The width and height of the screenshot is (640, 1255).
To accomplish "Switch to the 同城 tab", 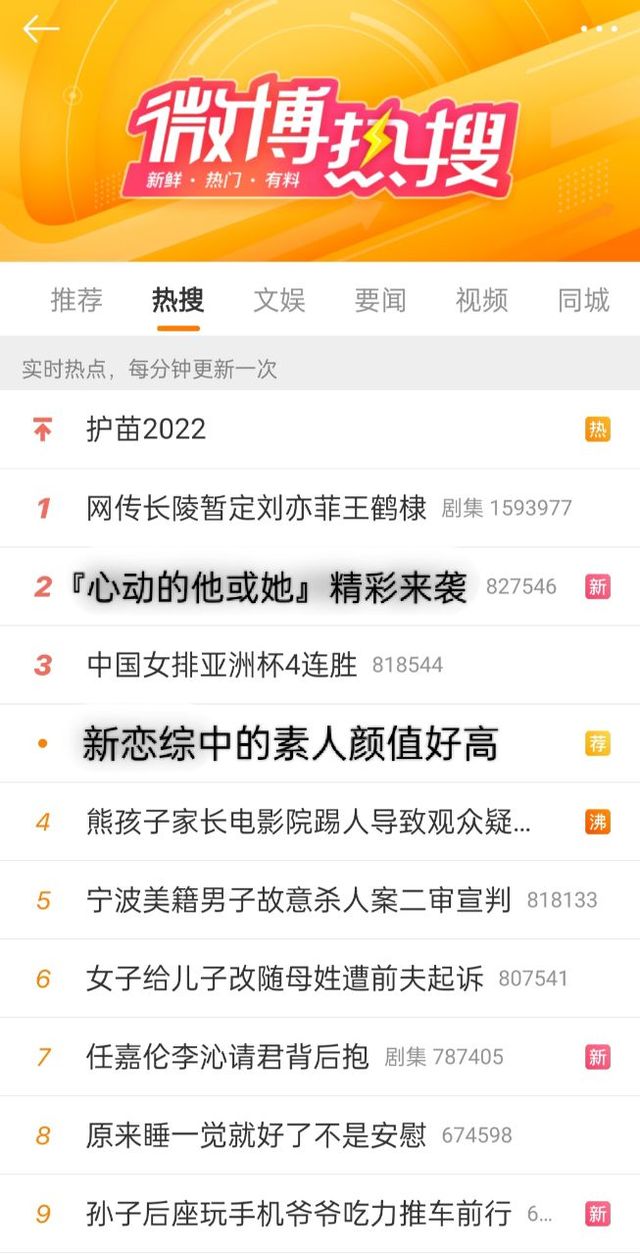I will tap(584, 300).
